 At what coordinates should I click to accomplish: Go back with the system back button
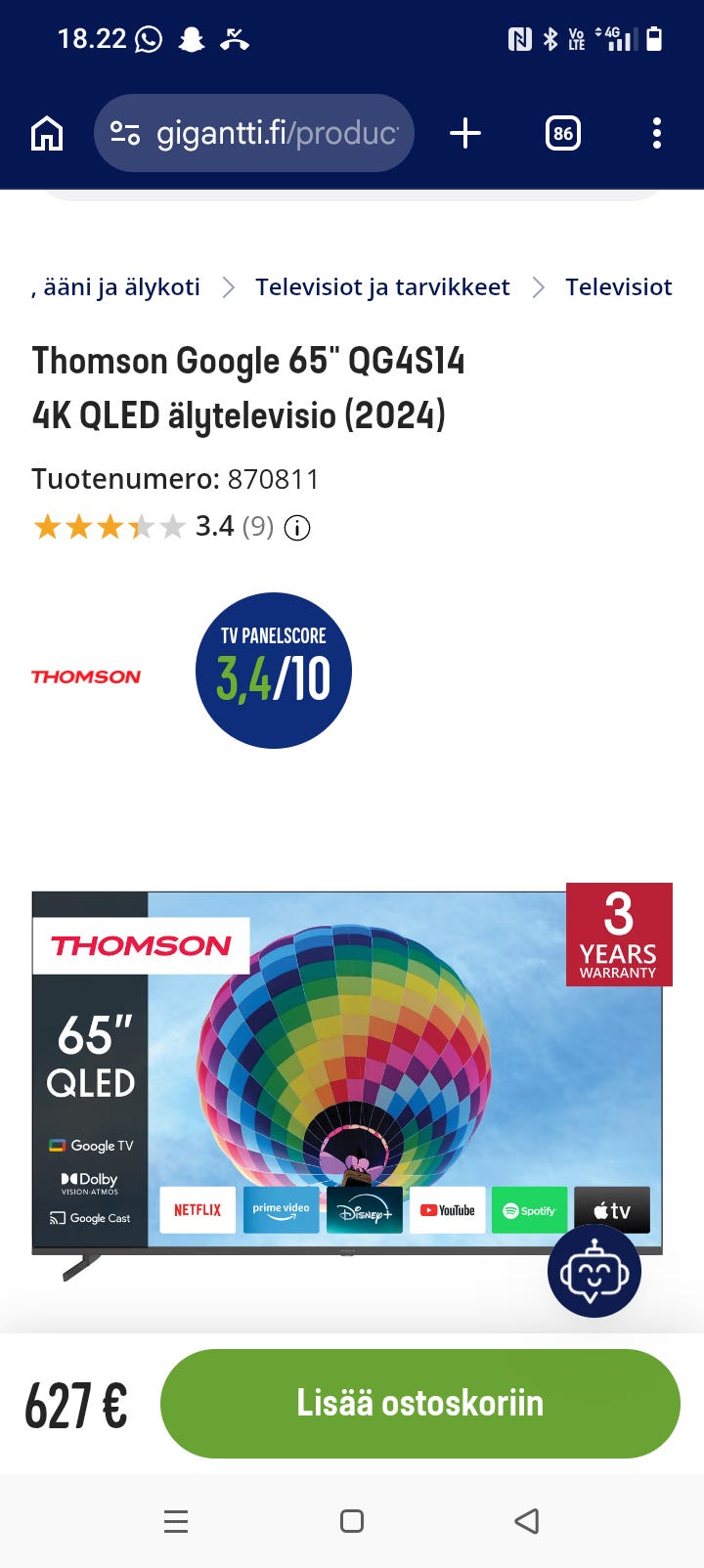527,1521
